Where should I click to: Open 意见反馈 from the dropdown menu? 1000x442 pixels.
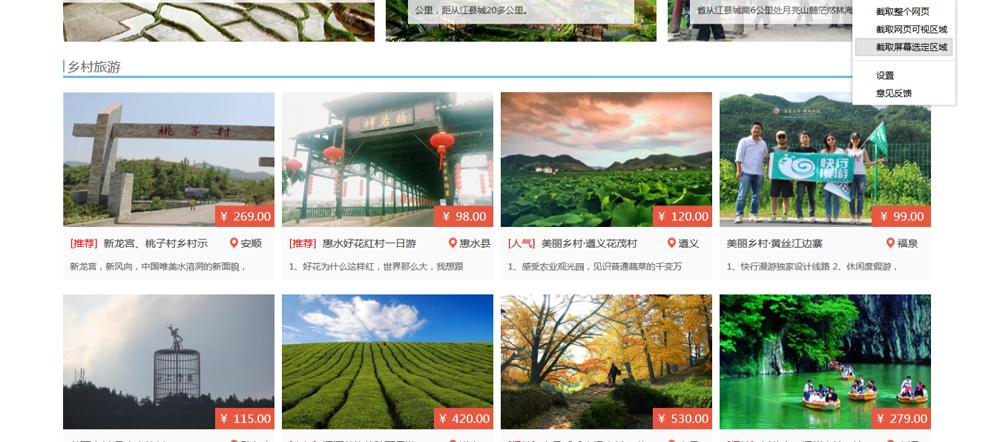(x=893, y=93)
